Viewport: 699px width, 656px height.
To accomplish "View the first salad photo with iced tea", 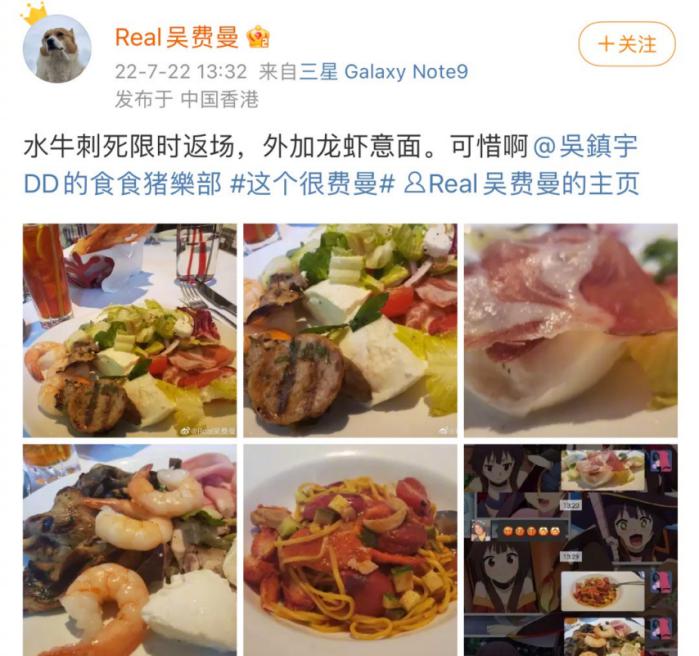I will (129, 330).
